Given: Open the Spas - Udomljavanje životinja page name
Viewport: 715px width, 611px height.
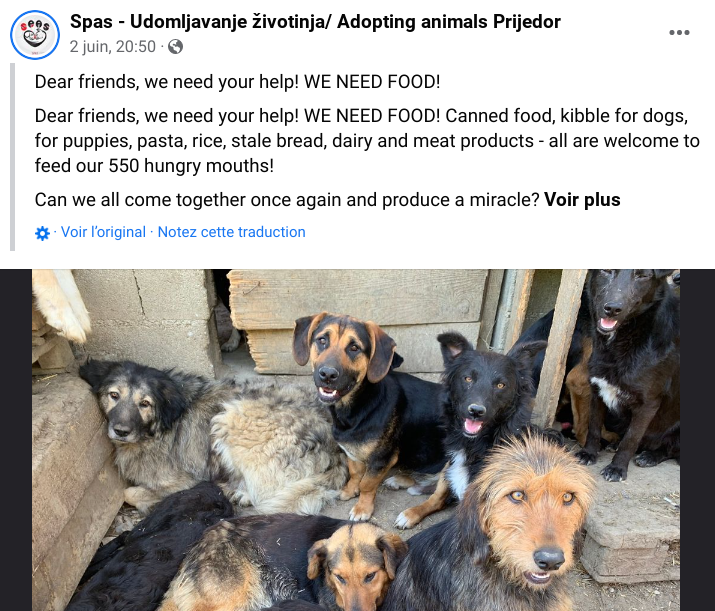Looking at the screenshot, I should coord(315,22).
